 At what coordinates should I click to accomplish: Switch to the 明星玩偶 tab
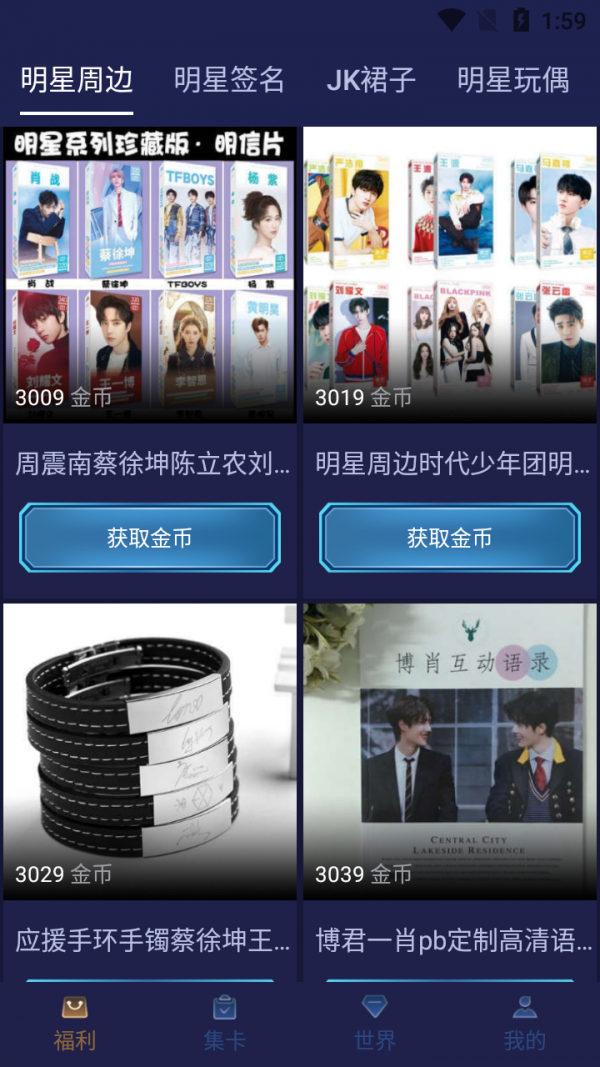click(513, 80)
